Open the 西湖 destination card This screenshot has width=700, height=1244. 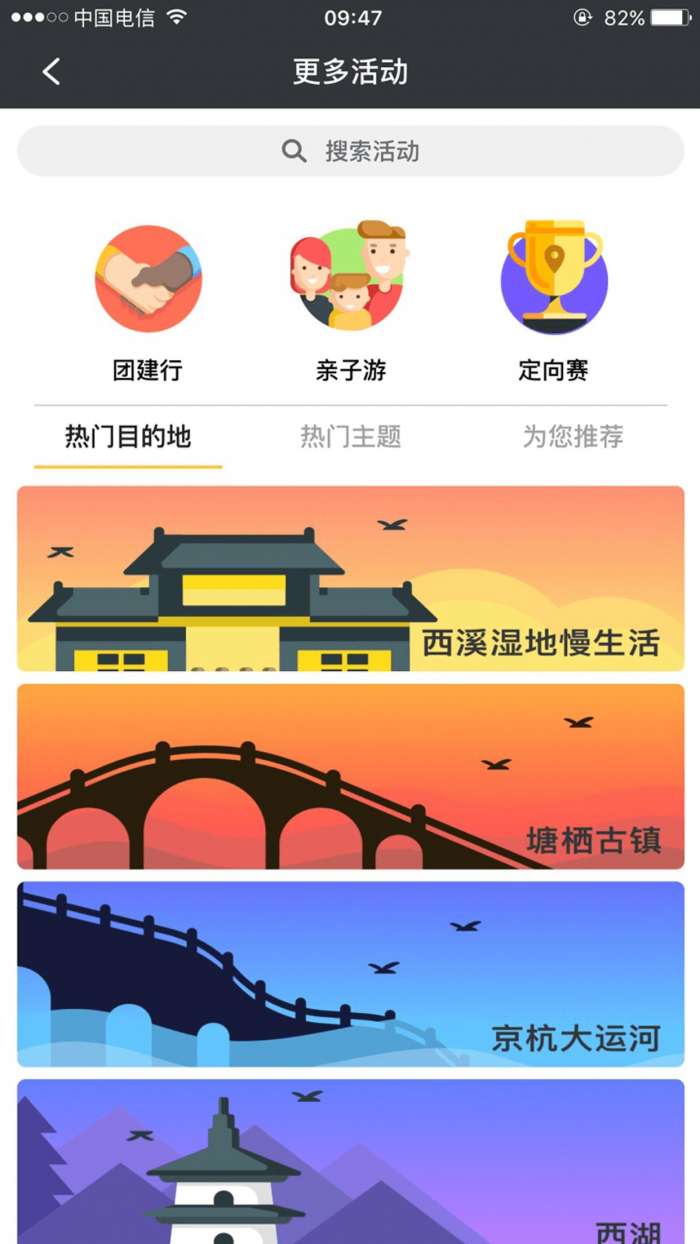tap(350, 1162)
